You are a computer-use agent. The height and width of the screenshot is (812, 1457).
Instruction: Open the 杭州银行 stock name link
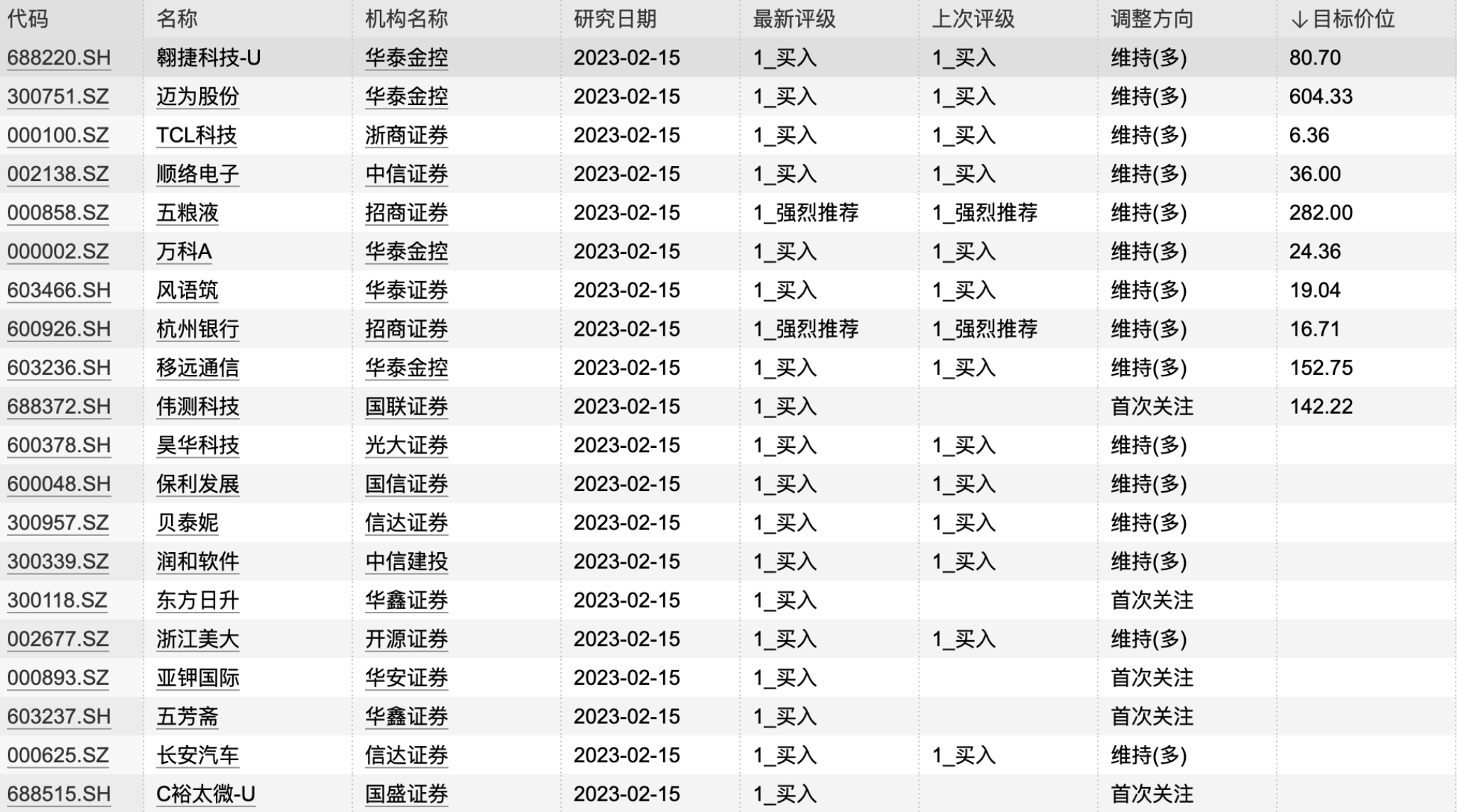click(x=197, y=329)
